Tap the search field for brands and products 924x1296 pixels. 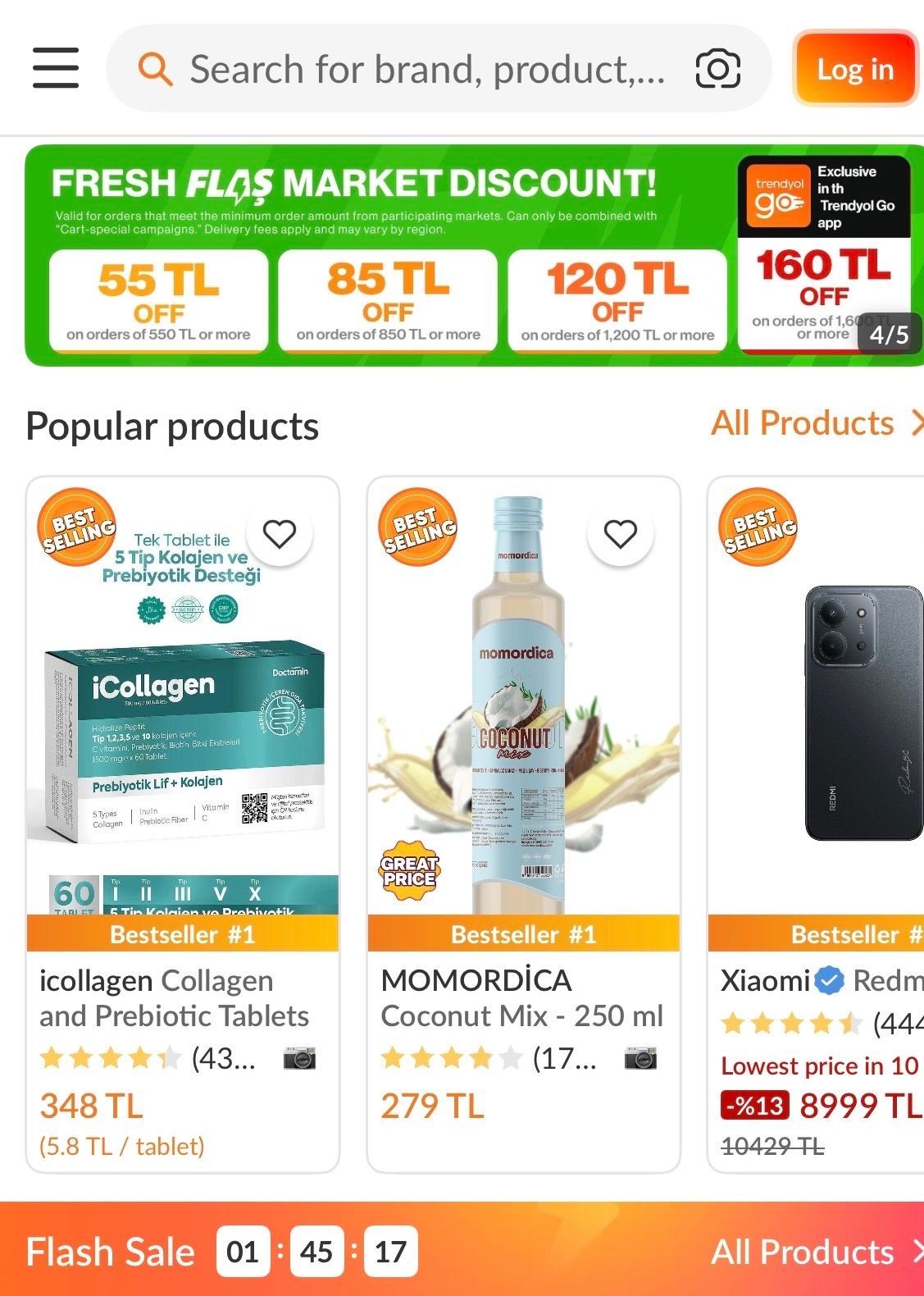point(426,69)
